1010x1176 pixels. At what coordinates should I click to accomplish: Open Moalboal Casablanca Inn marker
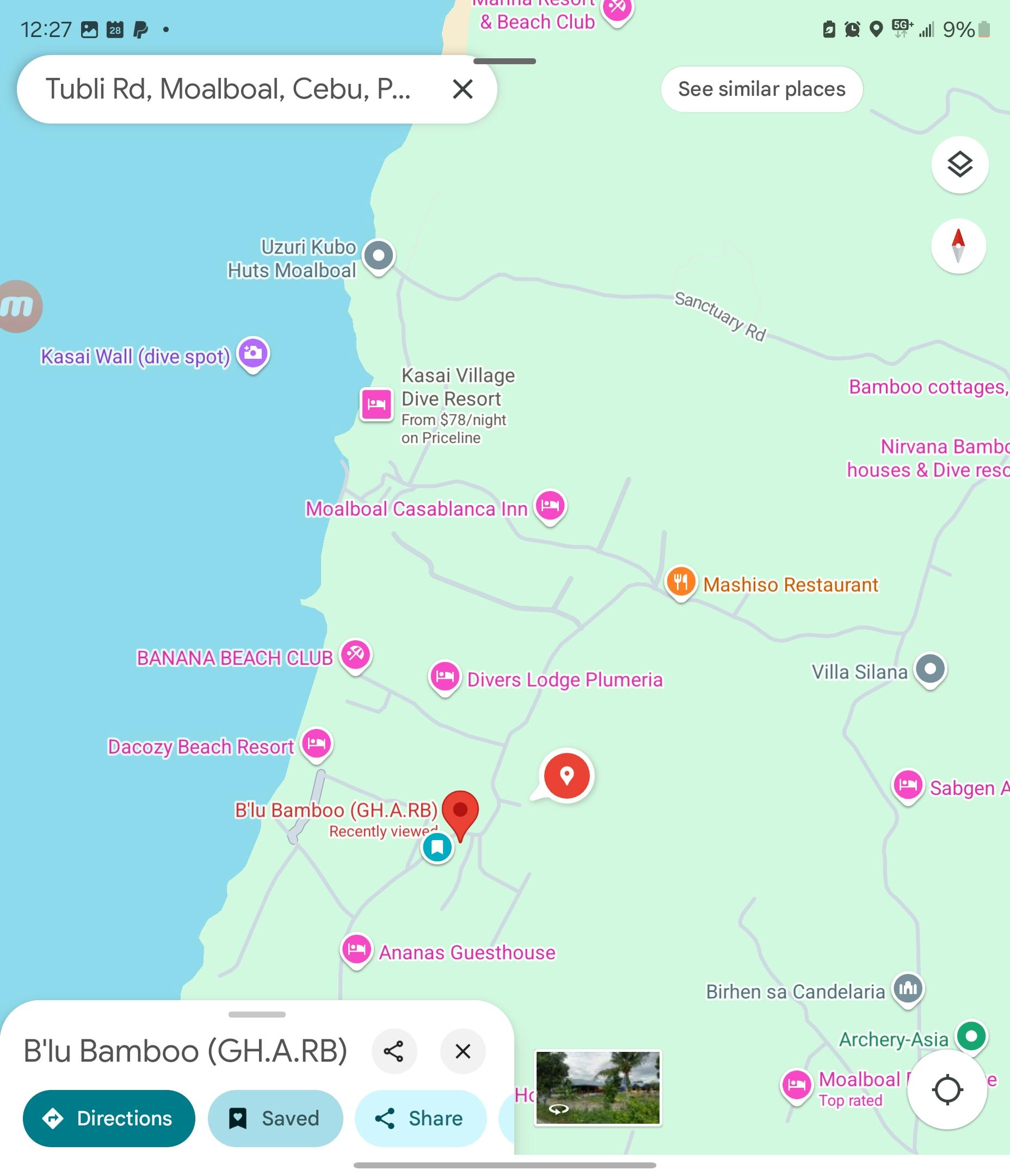550,505
